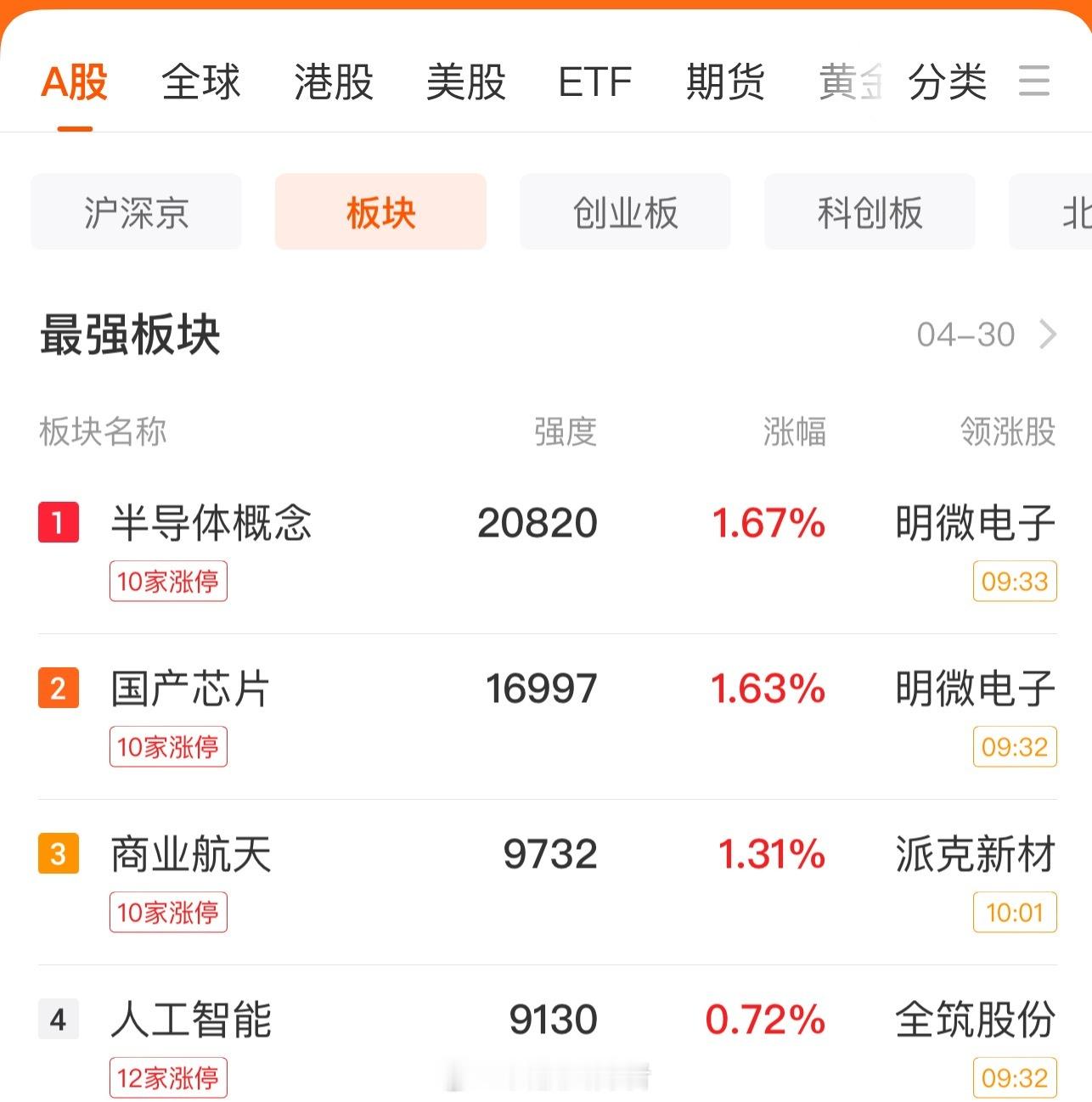1092x1102 pixels.
Task: Click the 12家涨停 red label under 人工智能
Action: pyautogui.click(x=167, y=1078)
